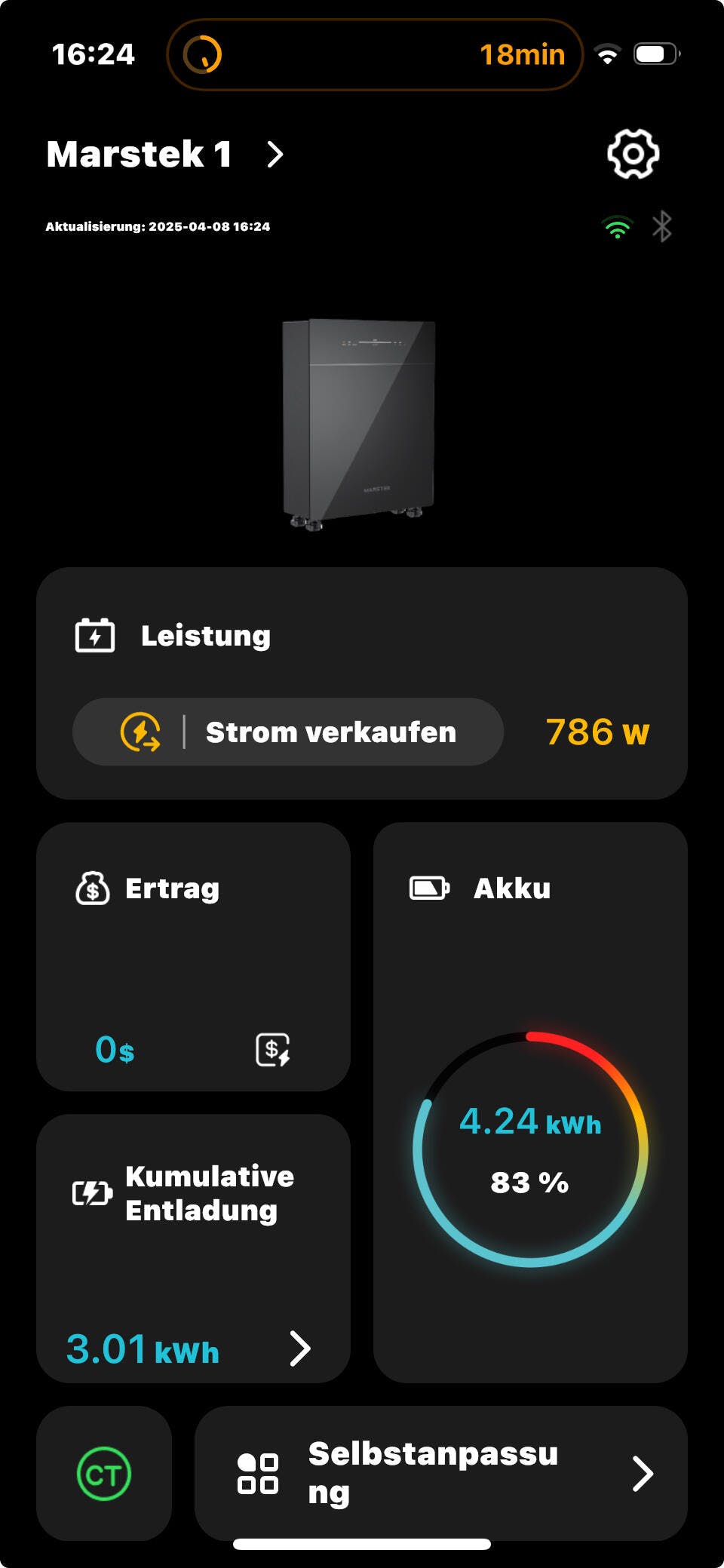Tap the Strom verkaufen mode button

pyautogui.click(x=287, y=732)
